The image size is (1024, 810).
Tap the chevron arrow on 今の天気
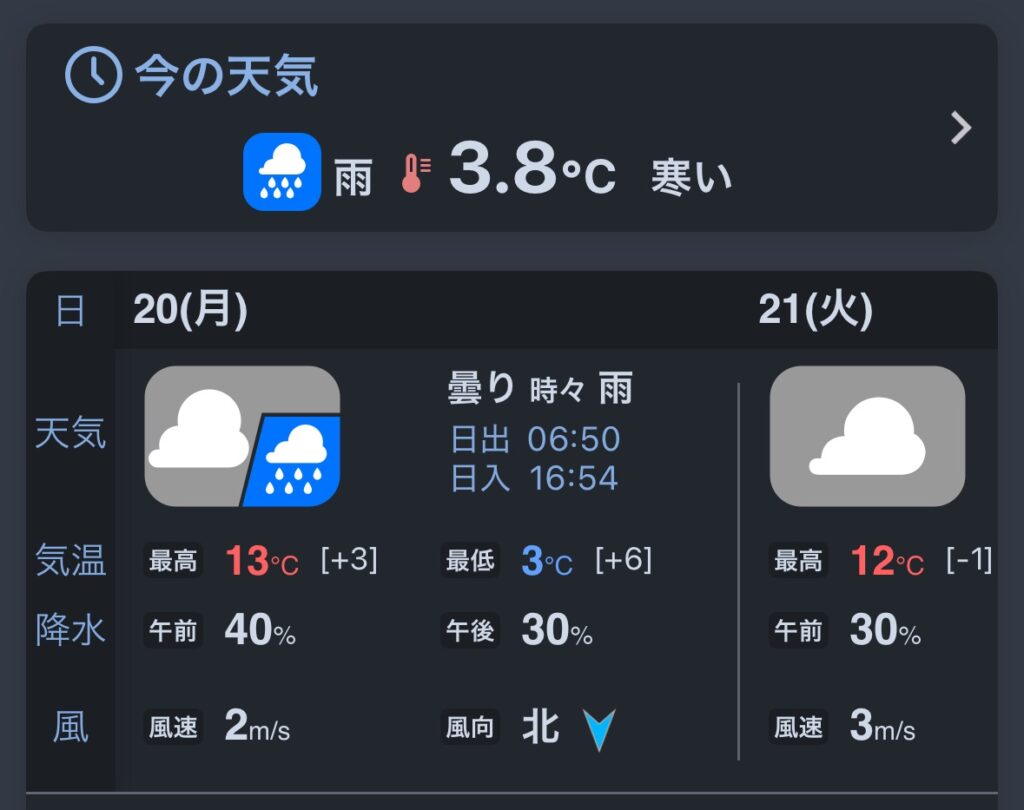point(960,128)
